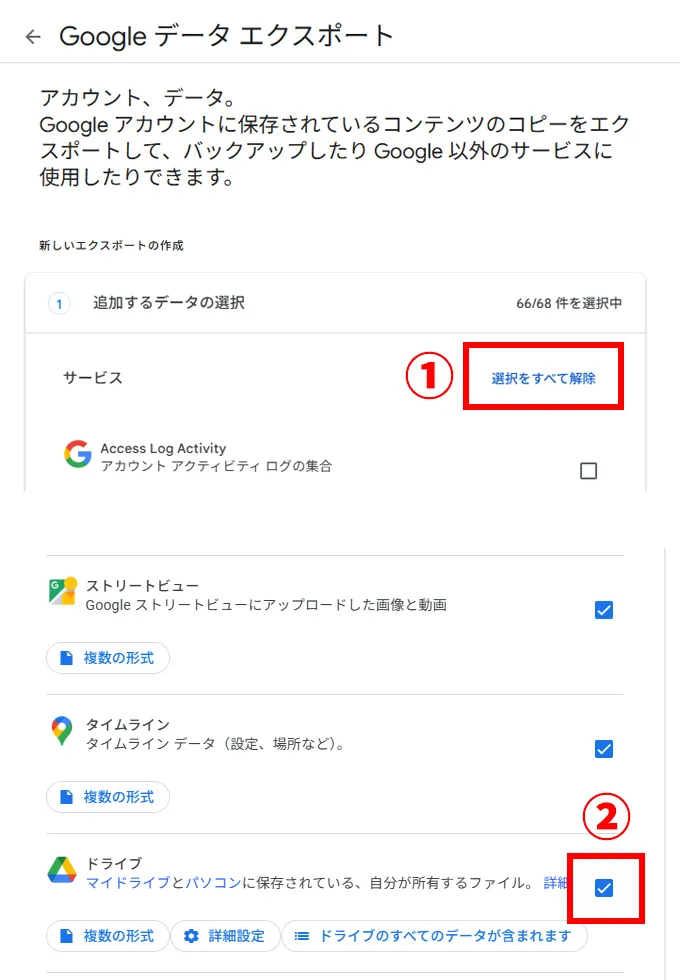Open 複数の形式 under ストリートビュー
Screen dimensions: 680x980
click(108, 658)
